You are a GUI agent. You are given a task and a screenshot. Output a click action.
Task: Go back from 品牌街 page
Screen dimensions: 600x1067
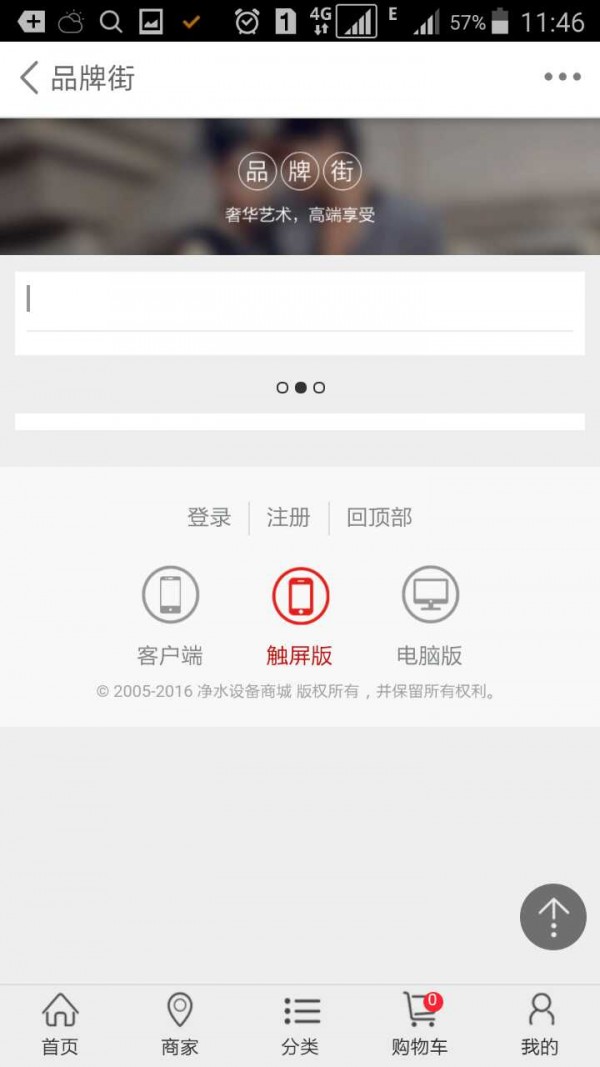point(30,78)
